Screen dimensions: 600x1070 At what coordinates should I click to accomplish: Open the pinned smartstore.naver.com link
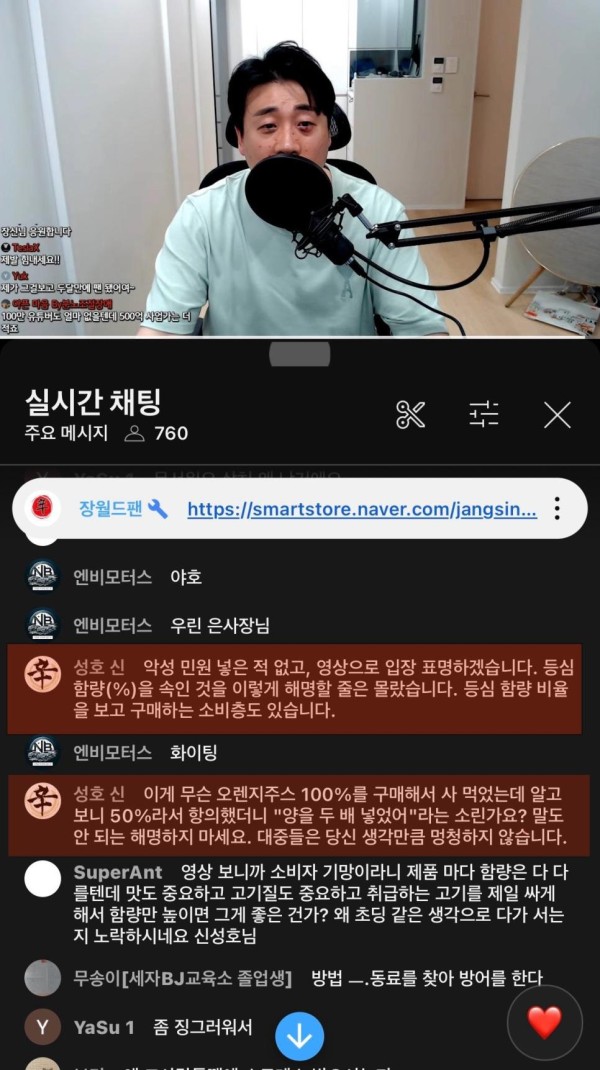point(362,509)
